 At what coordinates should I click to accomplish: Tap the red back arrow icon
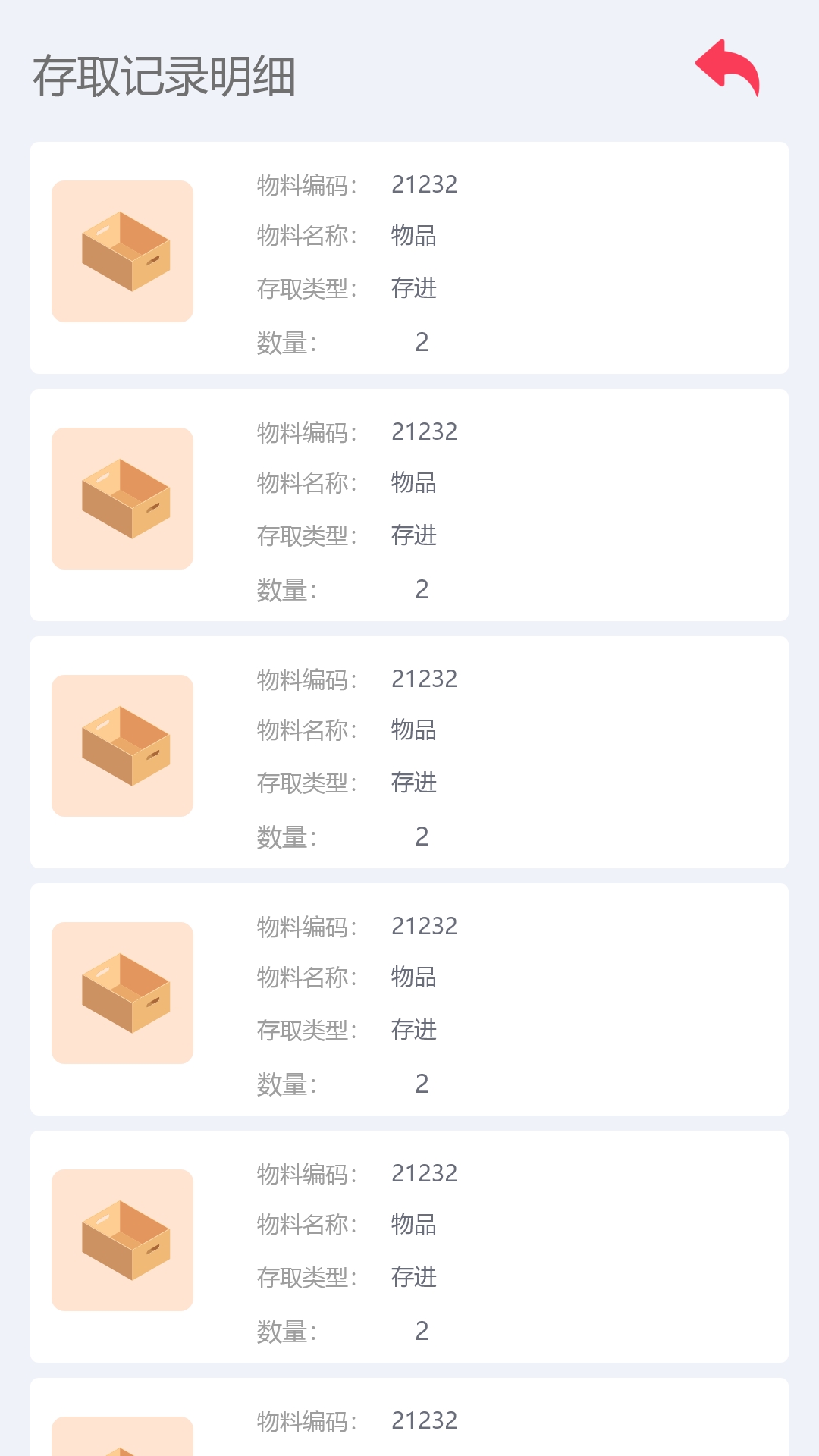click(727, 68)
